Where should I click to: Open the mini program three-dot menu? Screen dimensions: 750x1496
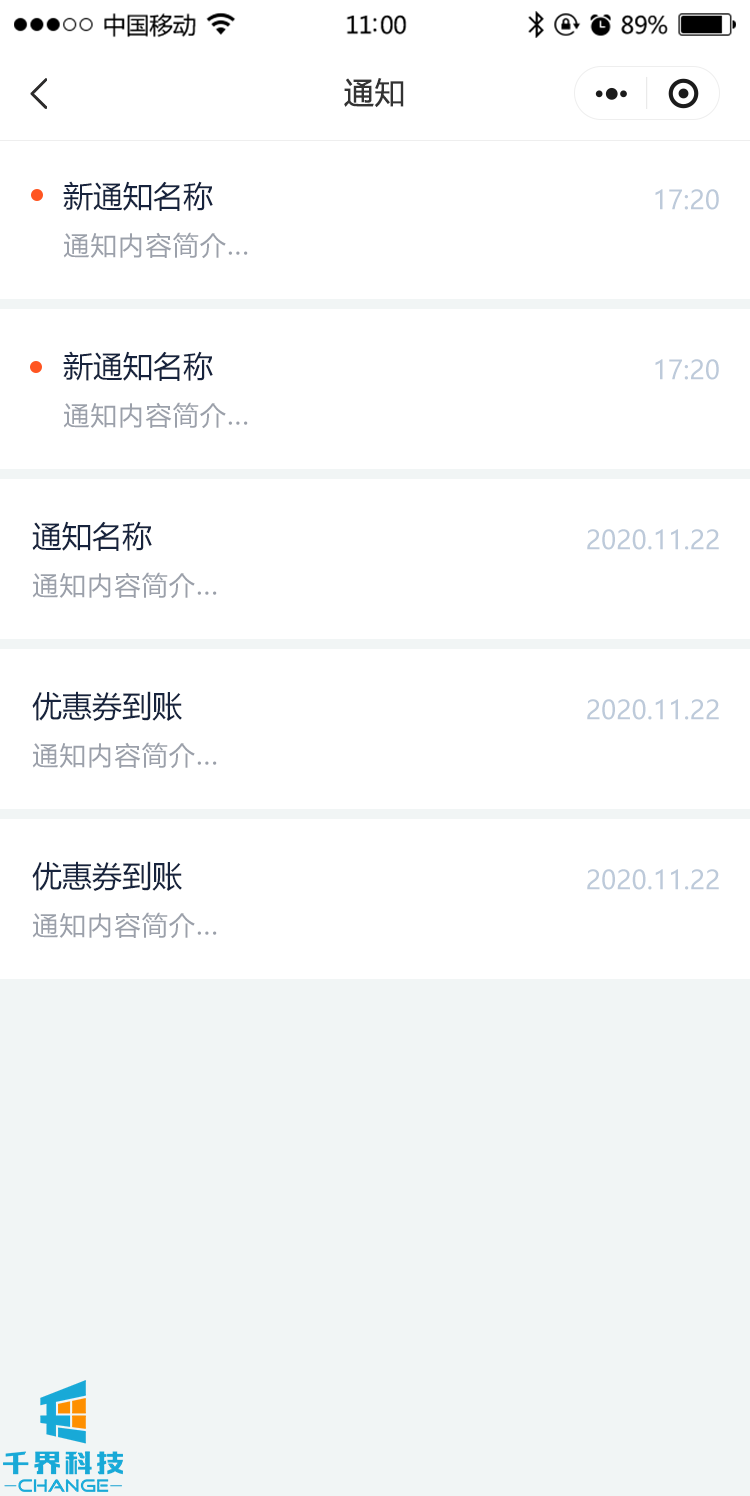click(611, 94)
